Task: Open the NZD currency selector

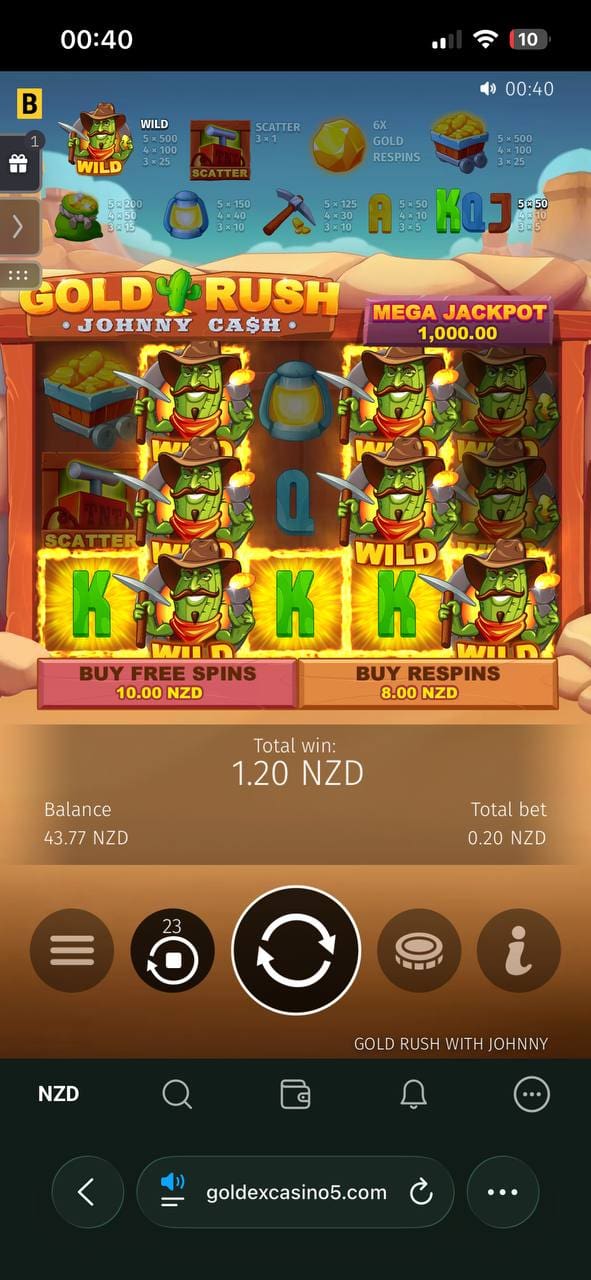Action: click(x=59, y=1094)
